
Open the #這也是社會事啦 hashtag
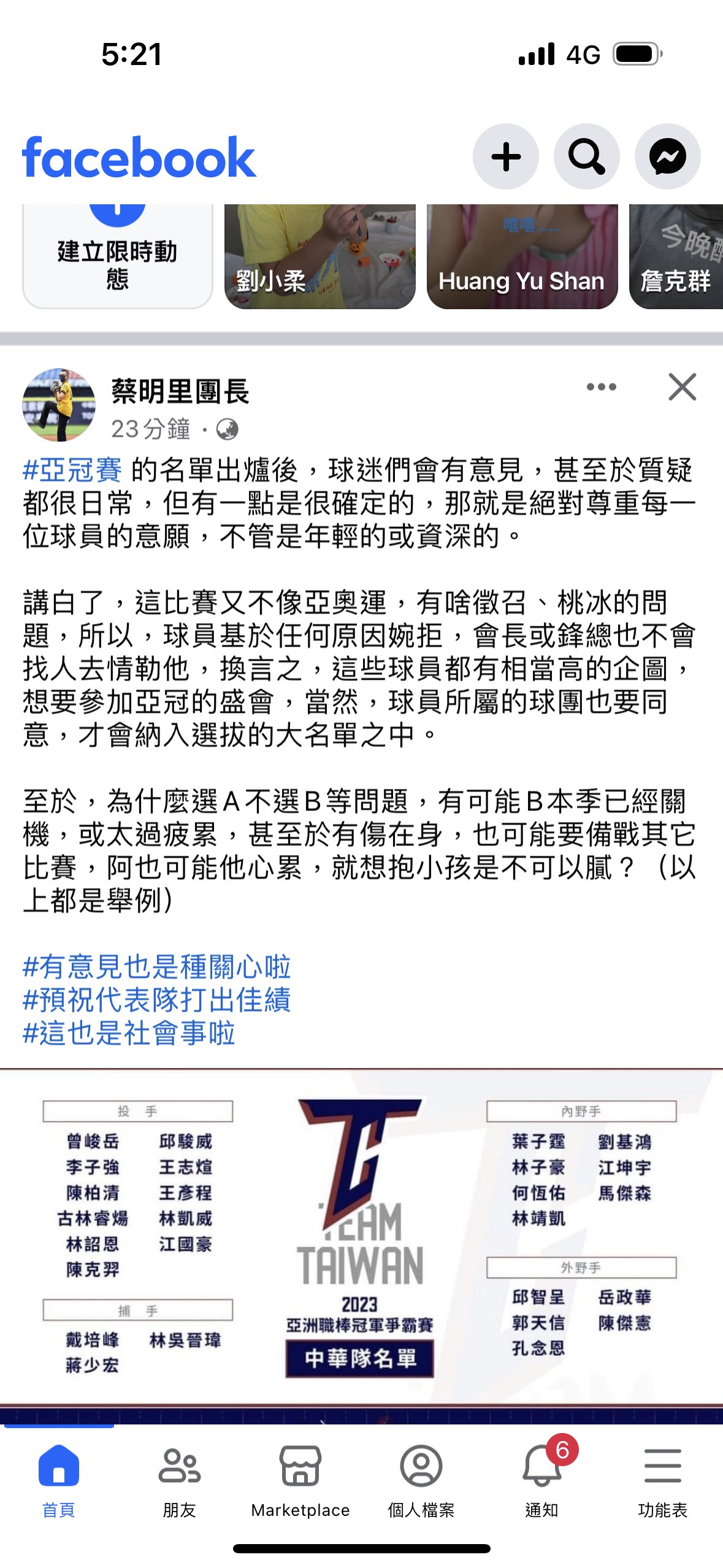[129, 1034]
